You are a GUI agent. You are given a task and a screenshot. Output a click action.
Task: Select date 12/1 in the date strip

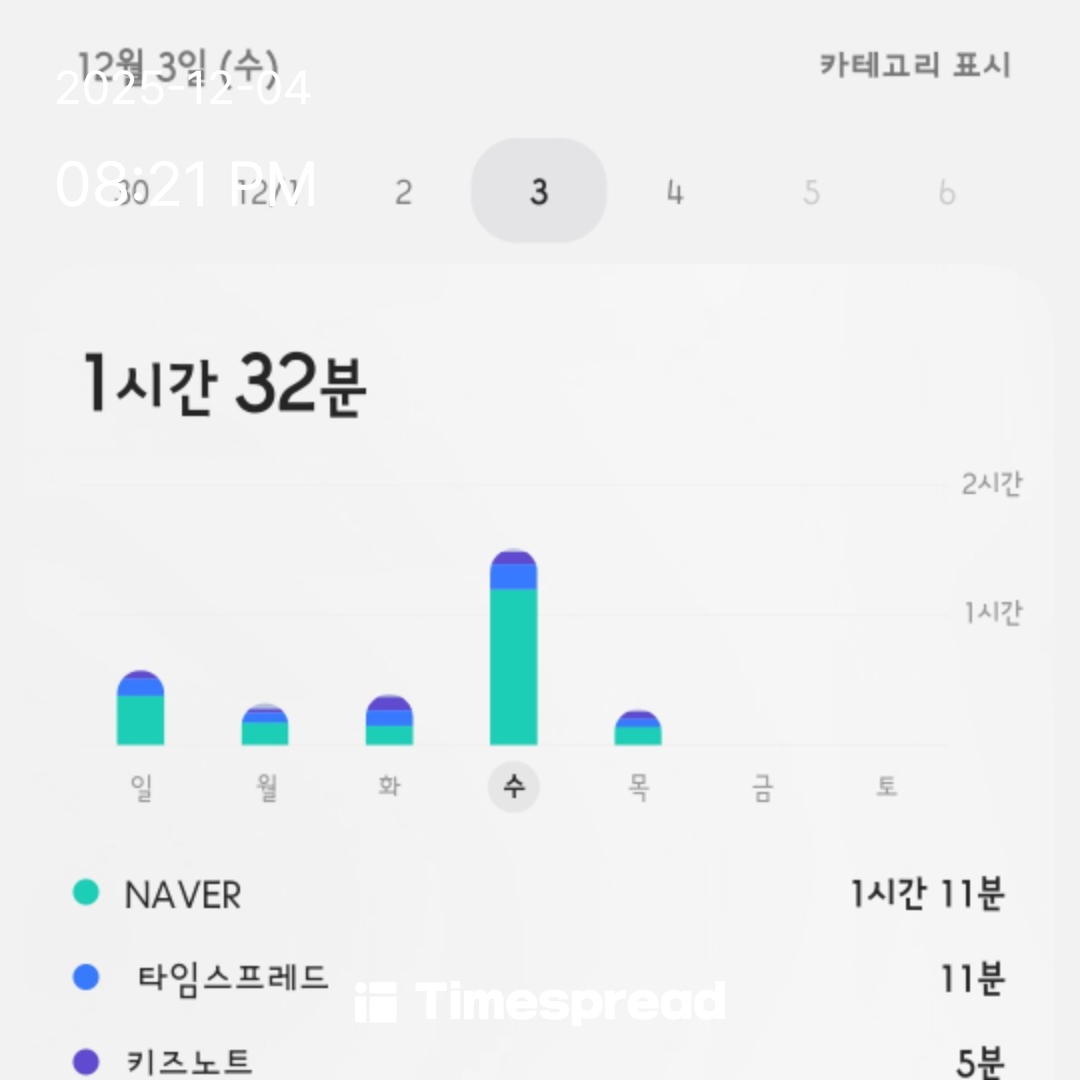266,192
